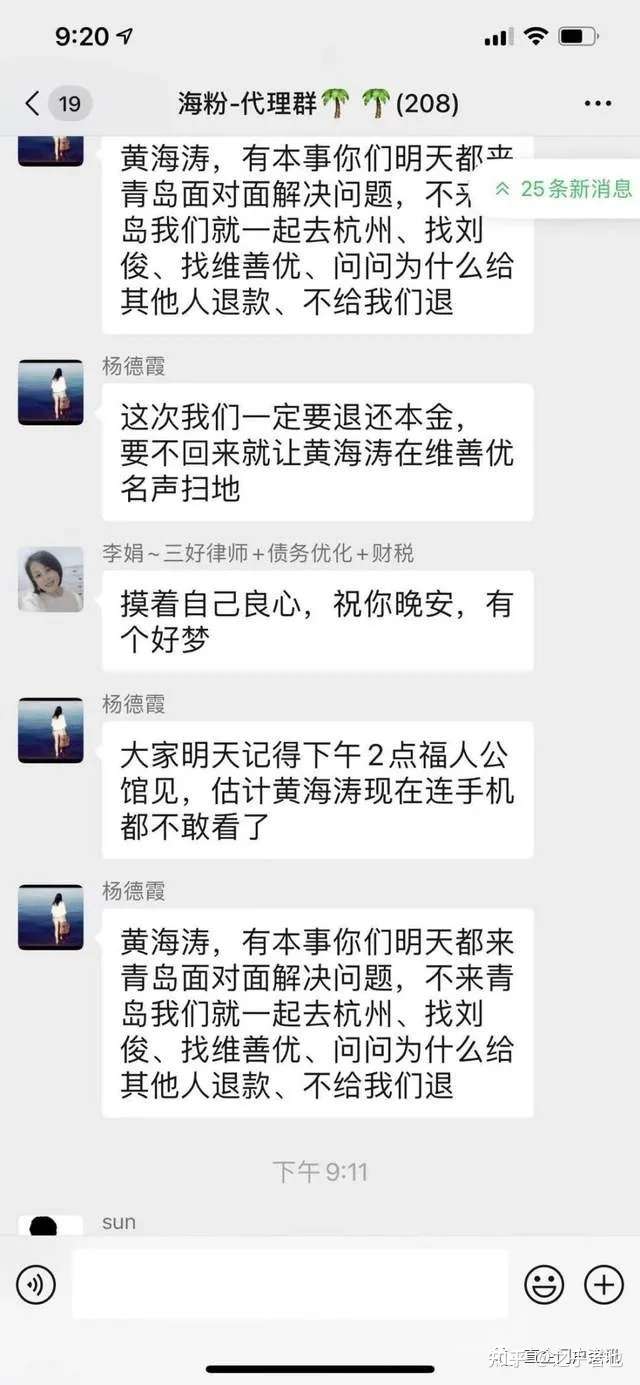This screenshot has width=640, height=1385.
Task: Open the plus attachments menu
Action: click(x=604, y=1285)
